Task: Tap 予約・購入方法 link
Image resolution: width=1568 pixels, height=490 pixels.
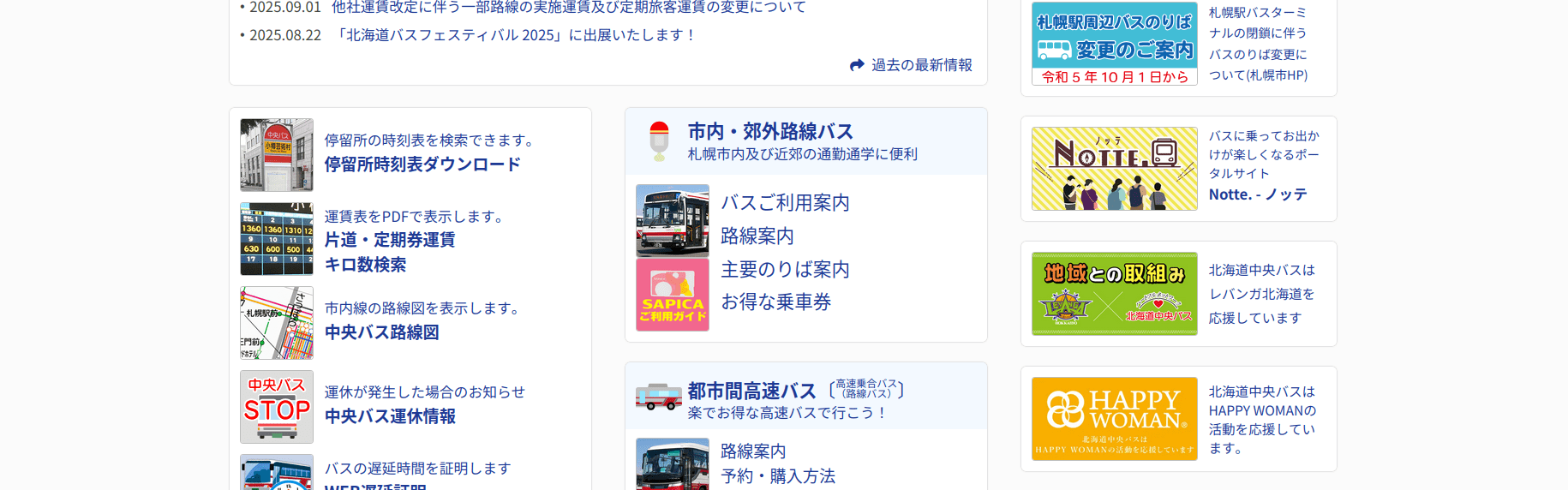Action: tap(777, 476)
